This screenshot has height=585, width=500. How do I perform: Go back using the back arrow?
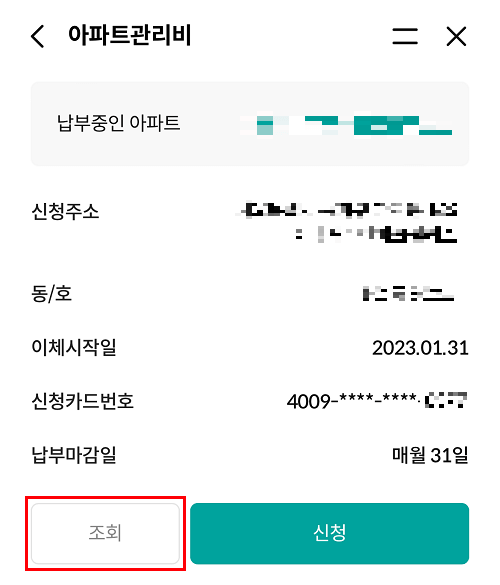tap(38, 36)
